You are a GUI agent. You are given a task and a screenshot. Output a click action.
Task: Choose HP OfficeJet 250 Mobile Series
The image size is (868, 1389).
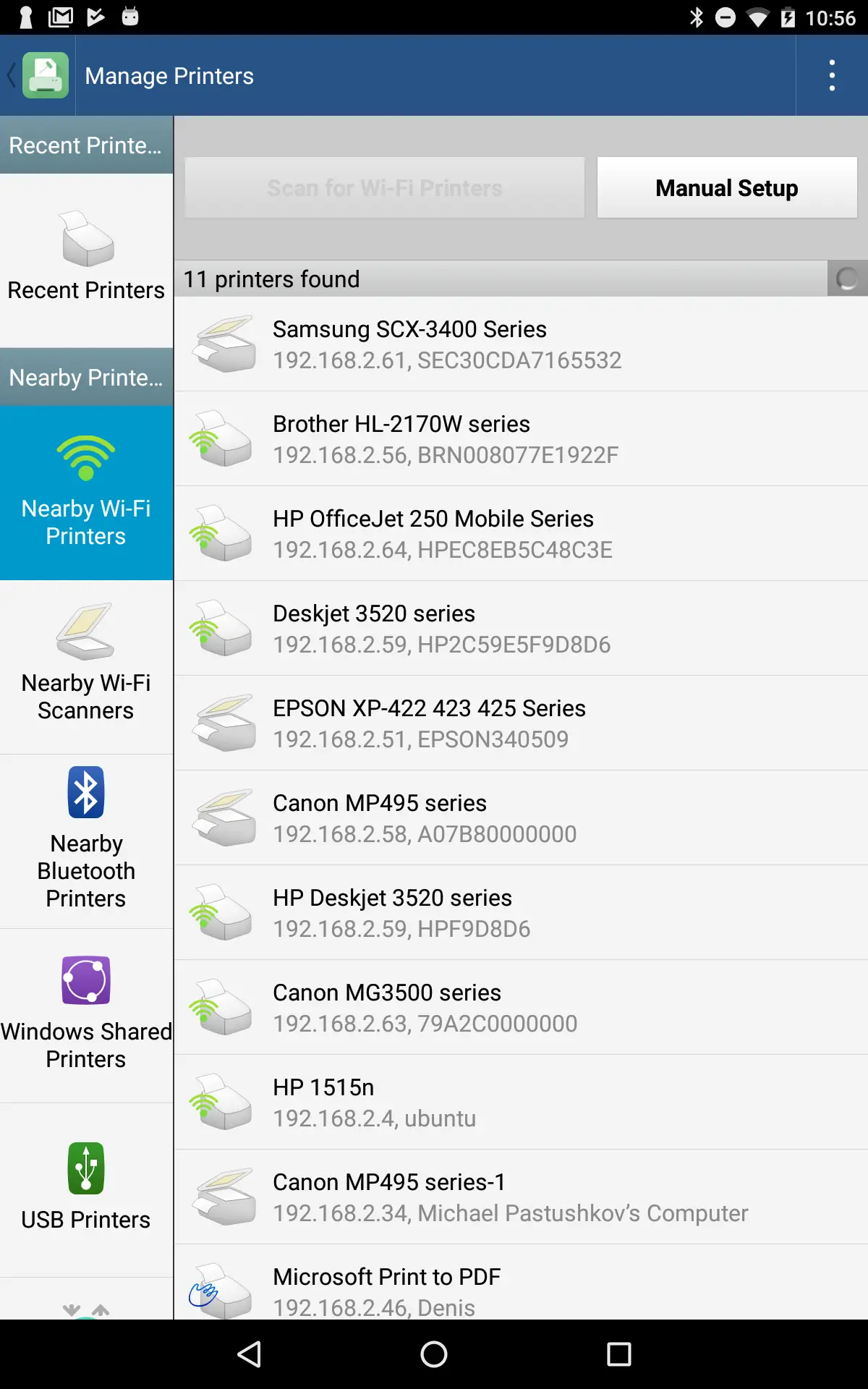[x=521, y=534]
